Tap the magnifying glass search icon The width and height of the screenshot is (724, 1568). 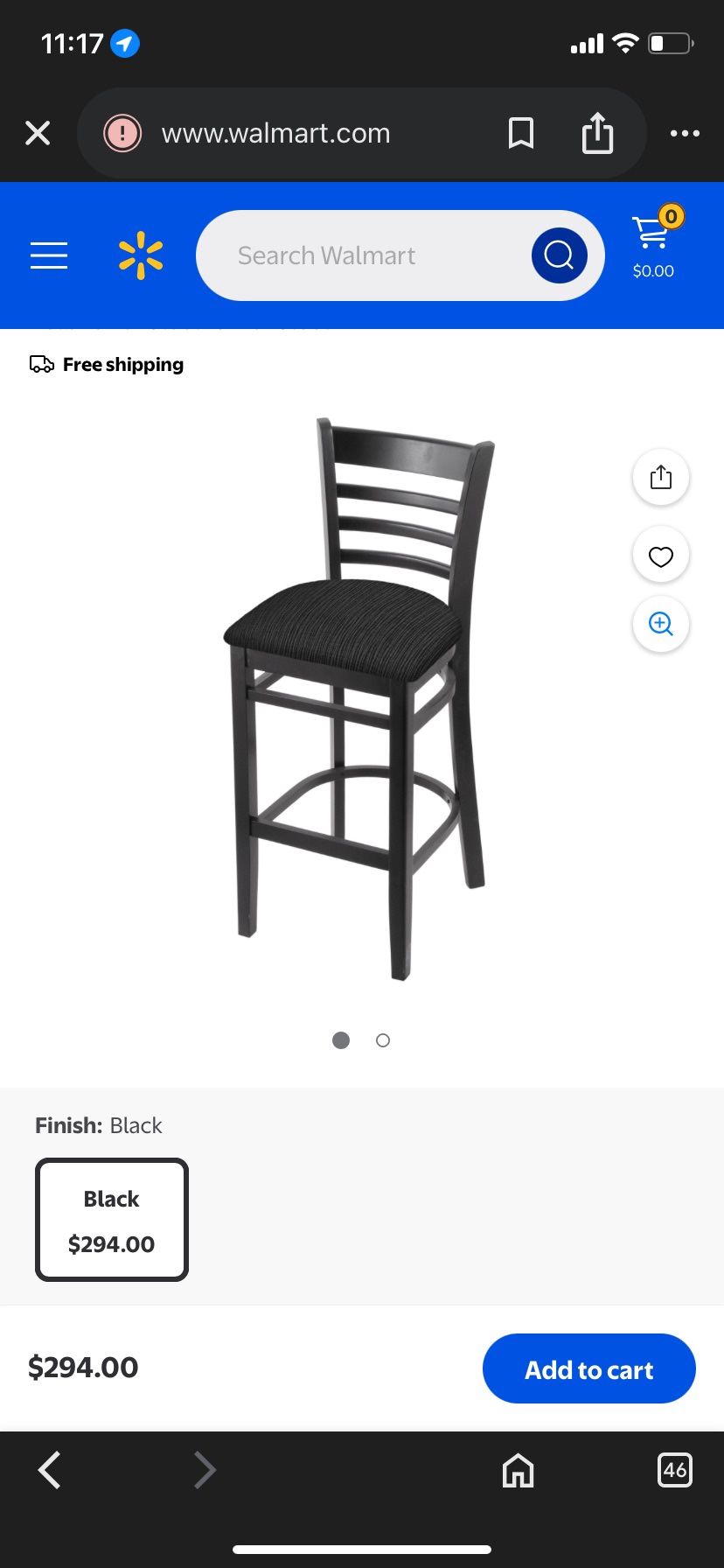[x=559, y=255]
